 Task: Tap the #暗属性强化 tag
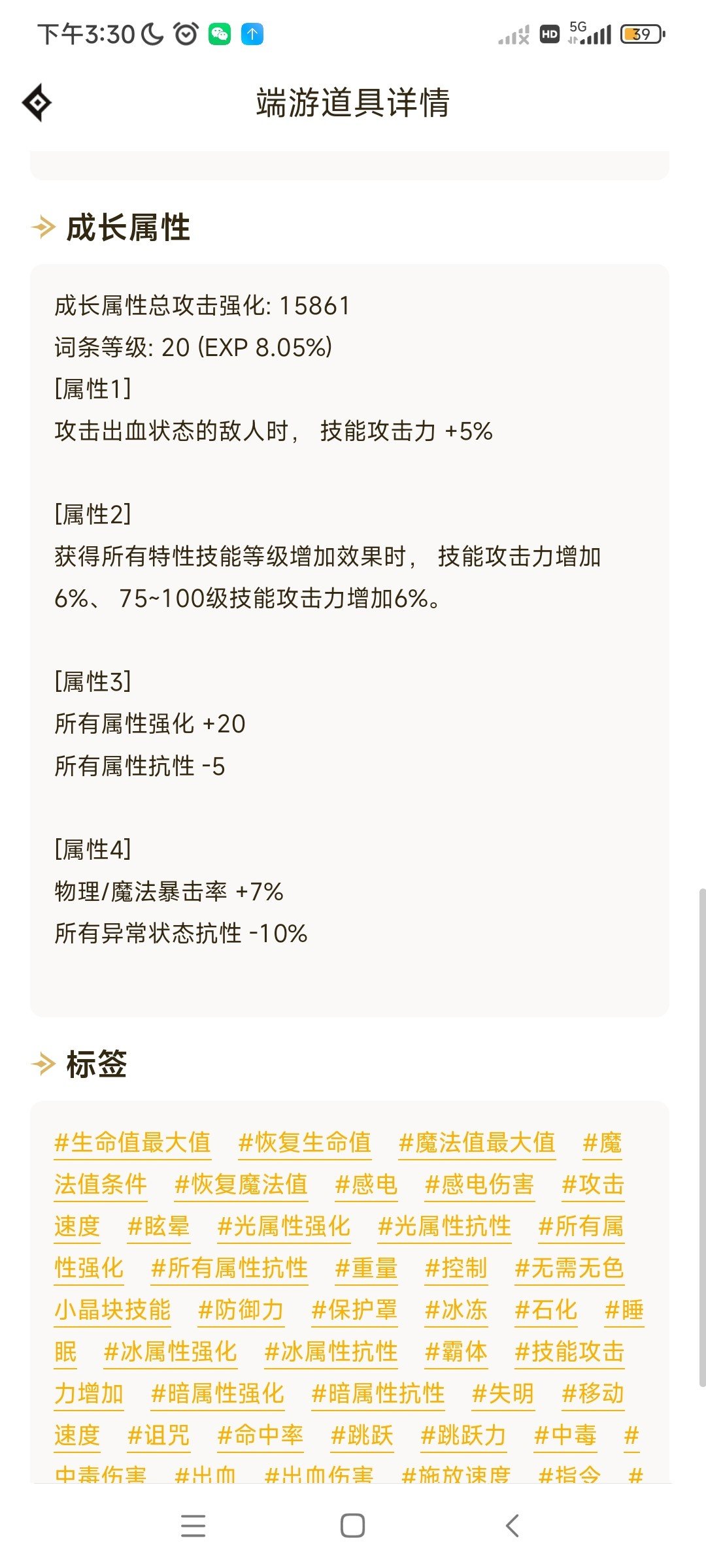218,1394
